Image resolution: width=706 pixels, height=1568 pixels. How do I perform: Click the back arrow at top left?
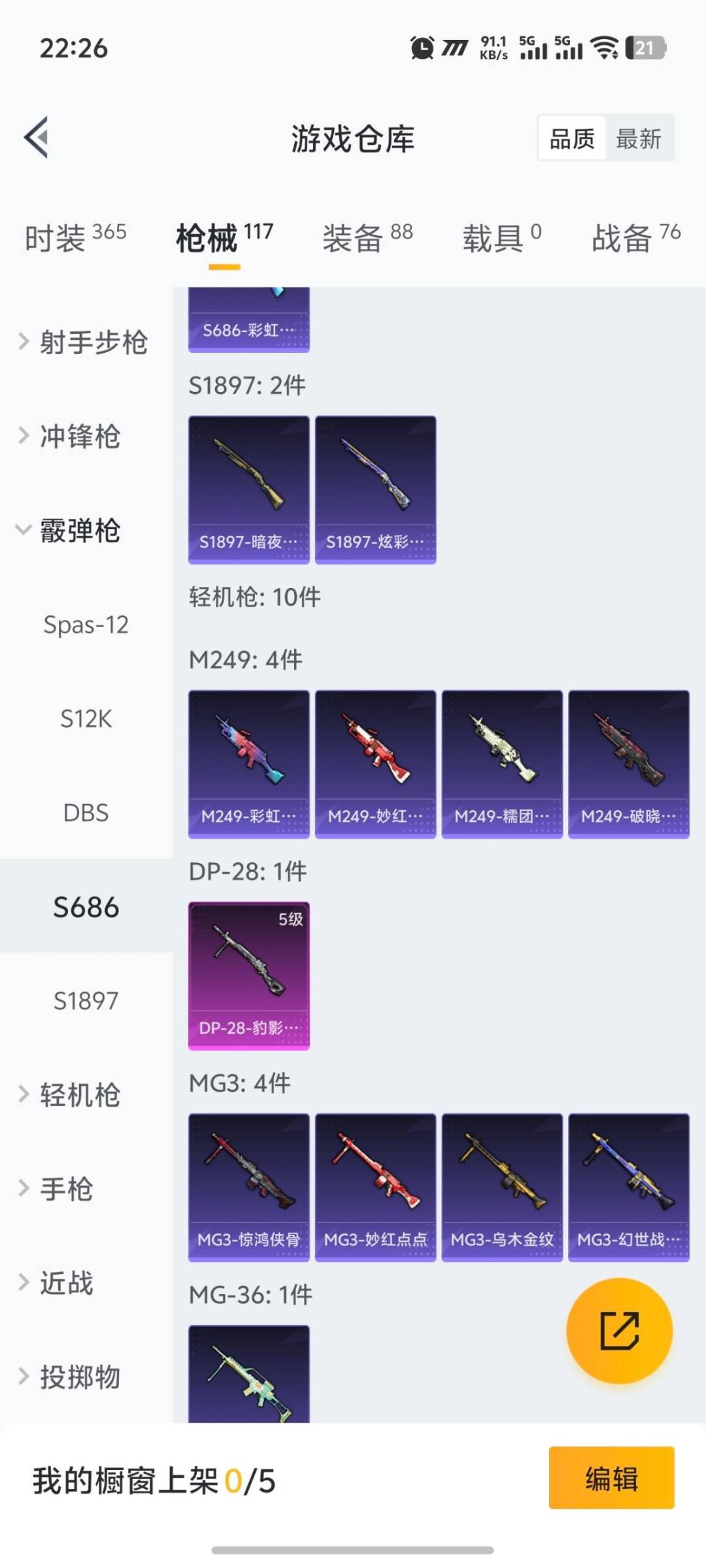(x=37, y=137)
